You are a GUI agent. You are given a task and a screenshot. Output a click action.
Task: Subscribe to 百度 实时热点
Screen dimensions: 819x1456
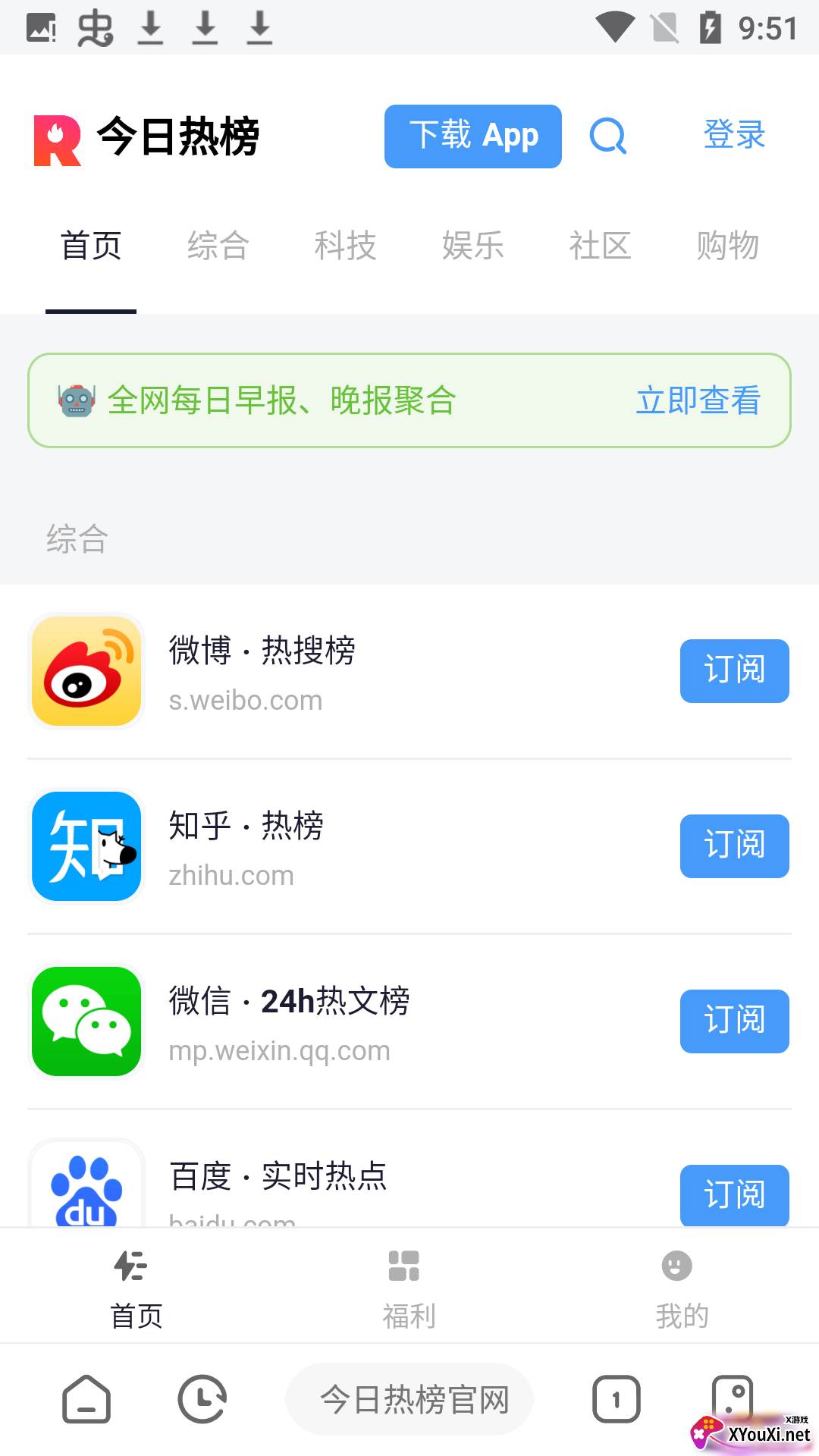pos(734,1195)
